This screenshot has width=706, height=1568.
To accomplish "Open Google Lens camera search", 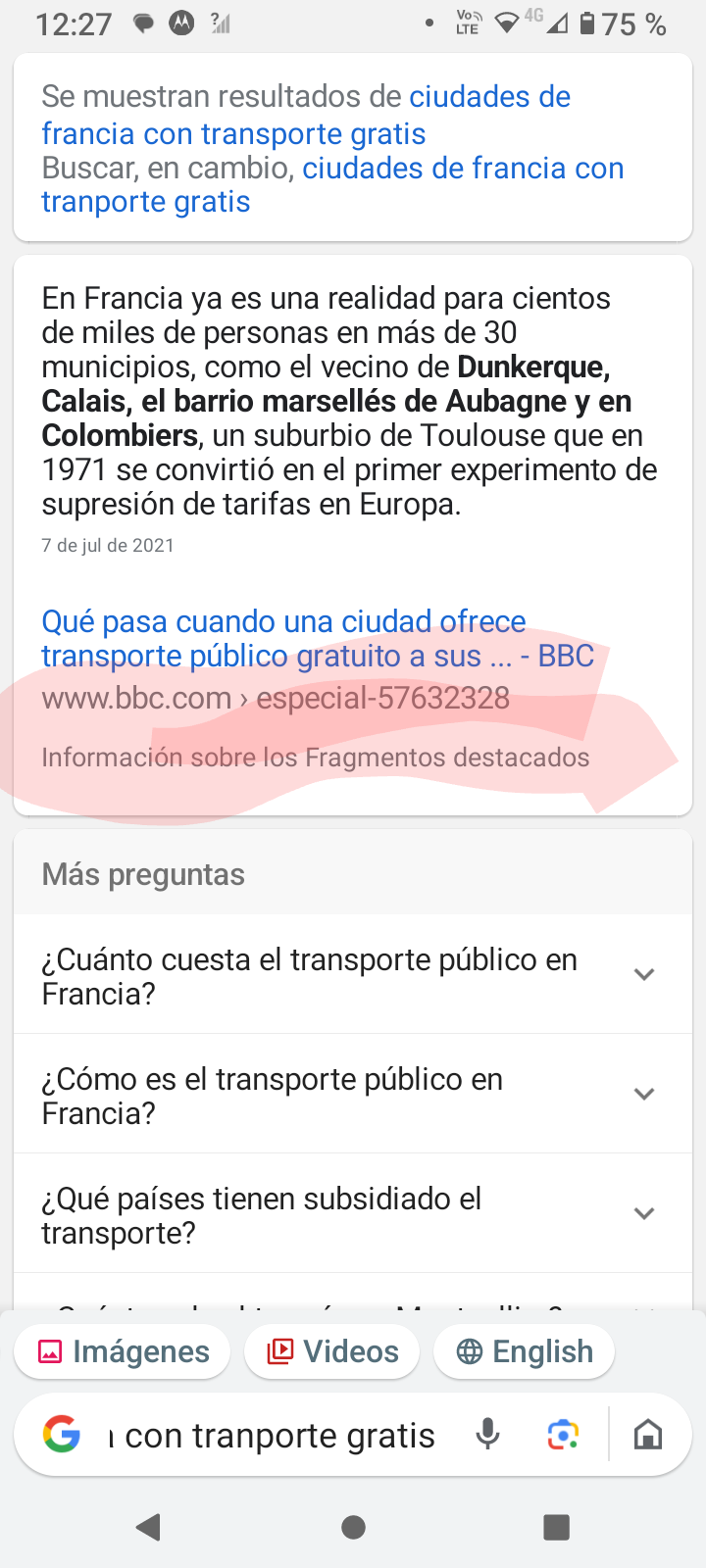I will (x=563, y=1436).
